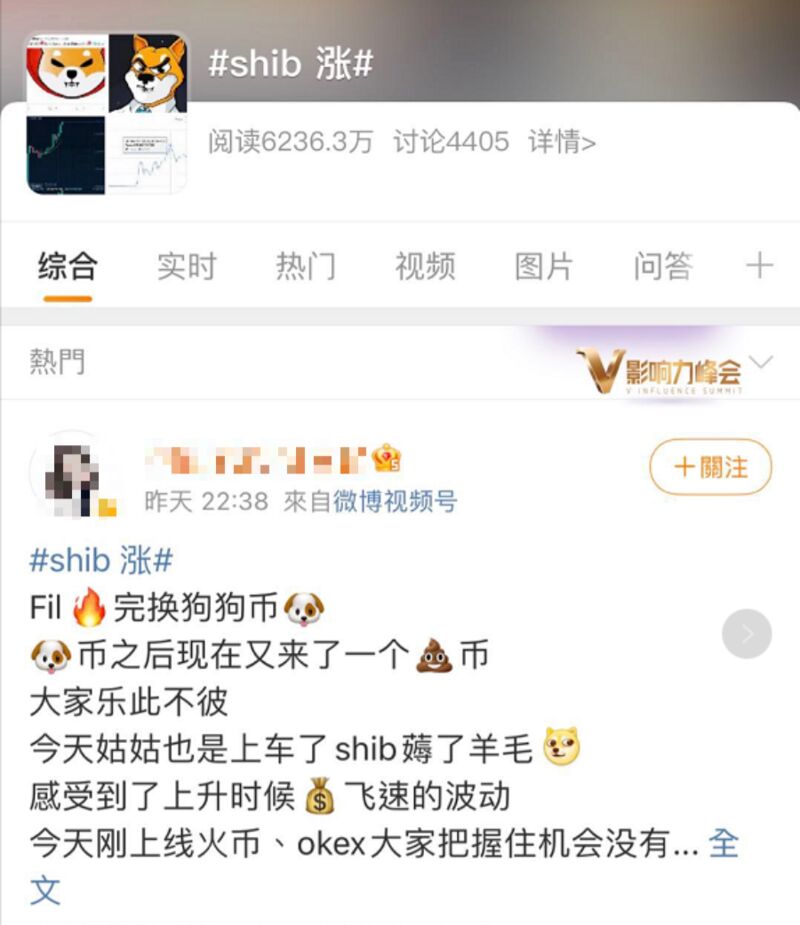Open the 影响力峰会 banner
The height and width of the screenshot is (925, 800).
[x=660, y=371]
